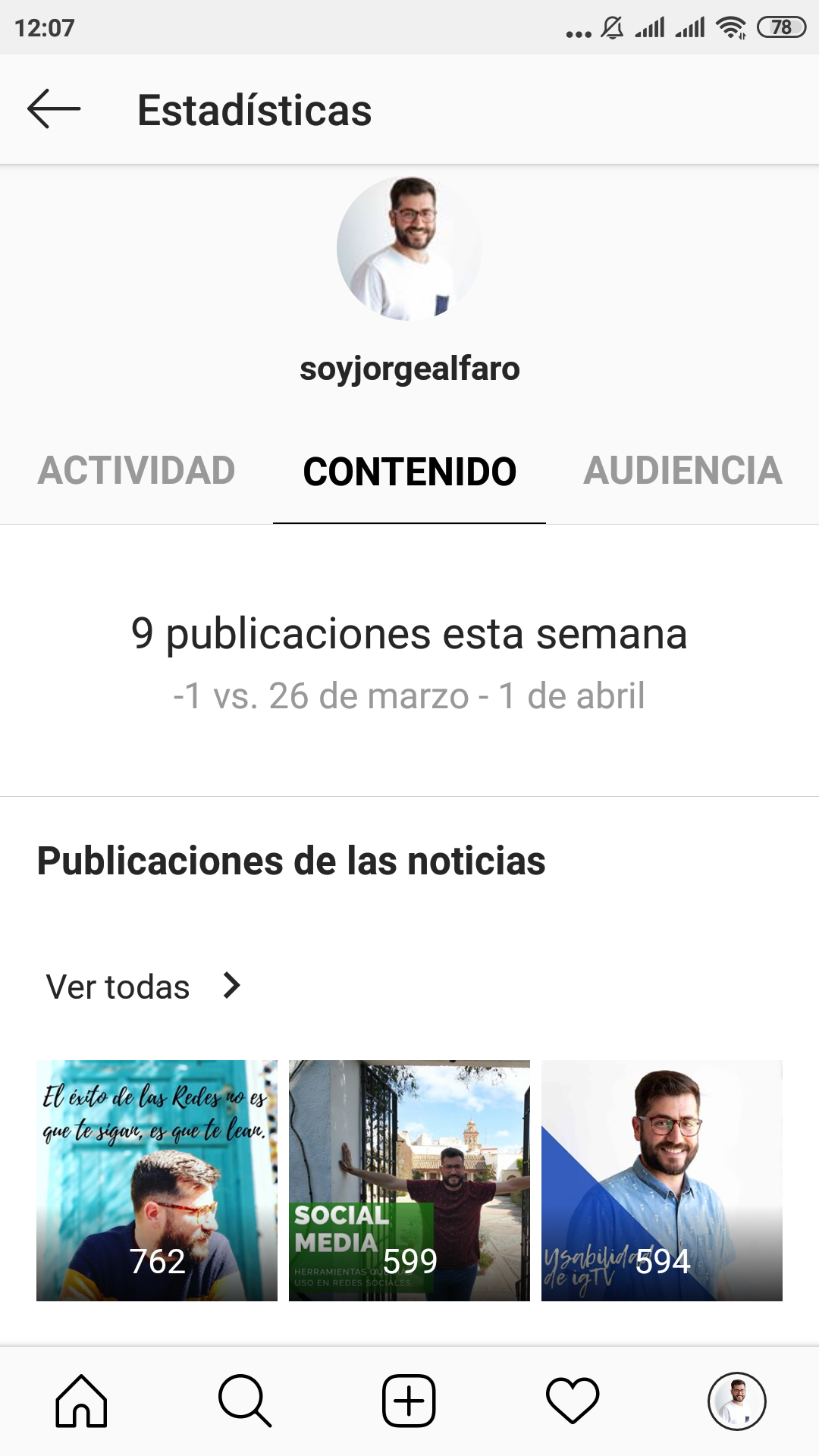Viewport: 819px width, 1456px height.
Task: Open the activity heart tab
Action: tap(573, 1401)
